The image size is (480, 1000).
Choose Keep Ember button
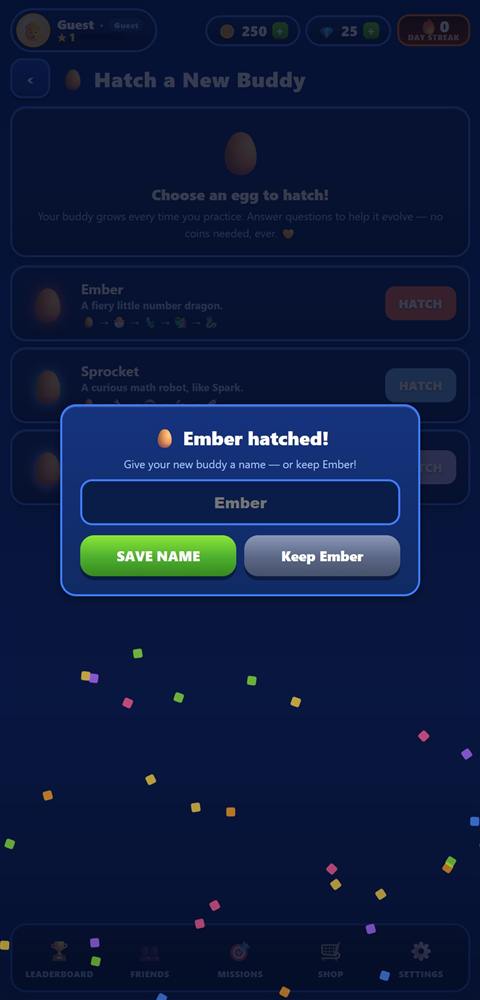pos(322,555)
